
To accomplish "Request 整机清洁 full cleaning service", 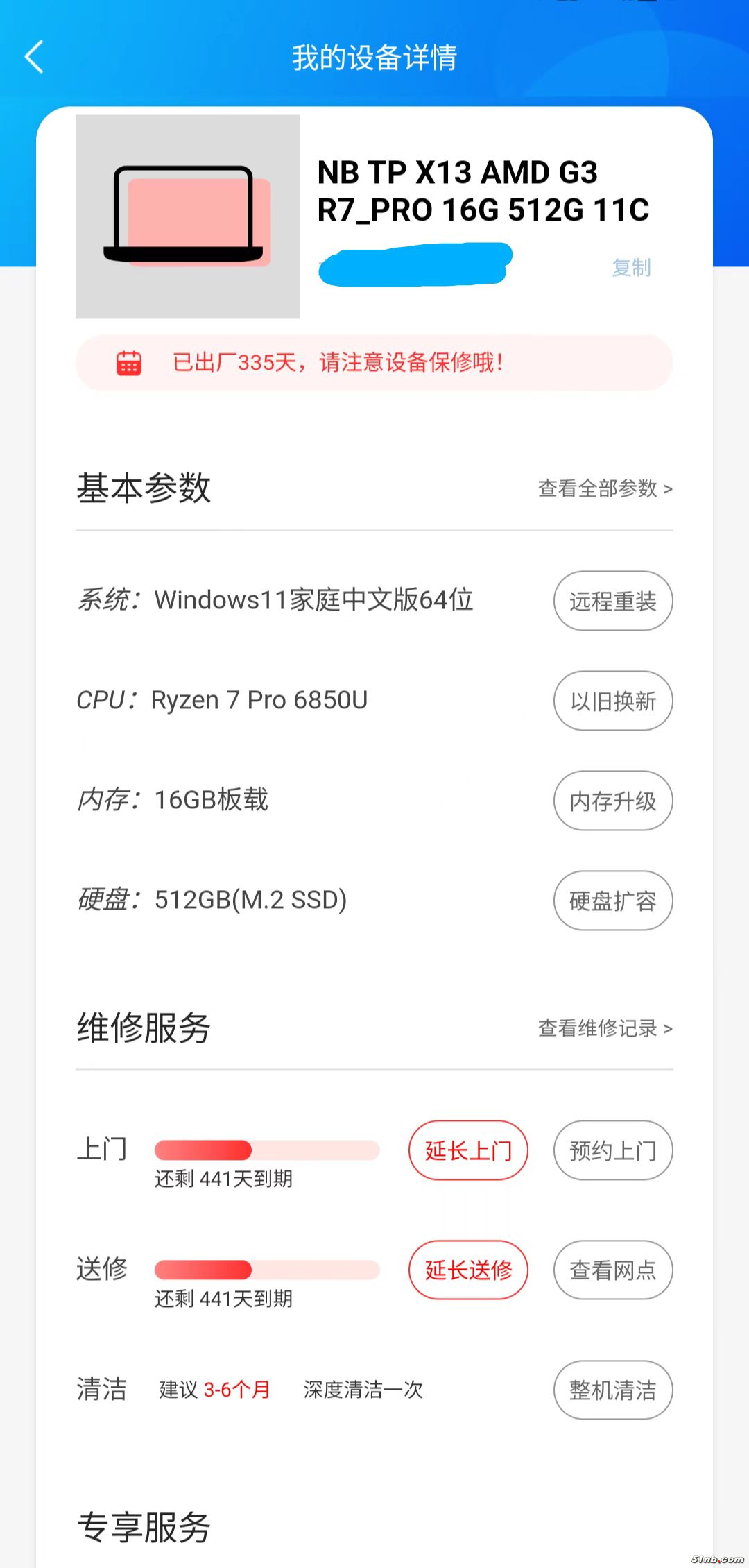I will click(x=613, y=1390).
